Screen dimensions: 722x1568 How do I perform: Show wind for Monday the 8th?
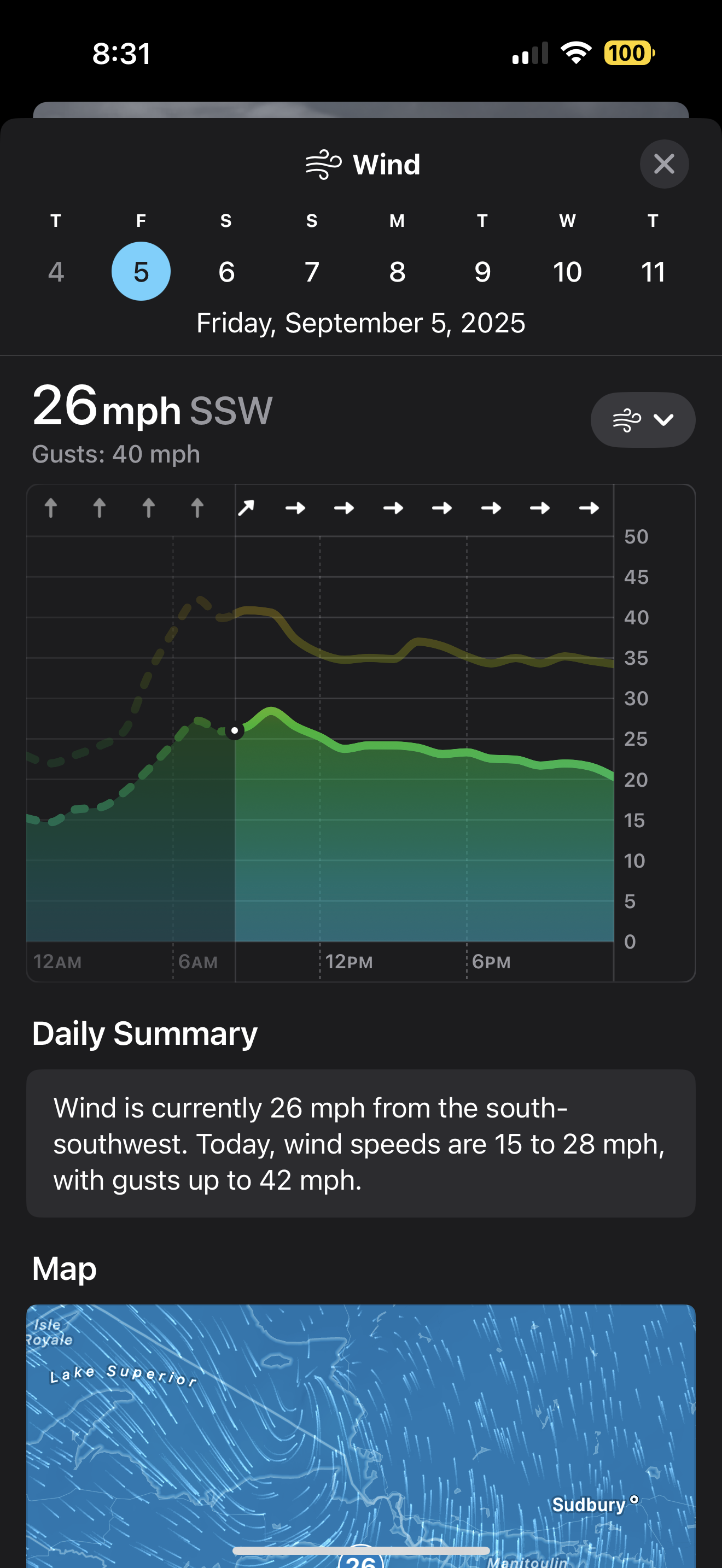coord(397,271)
